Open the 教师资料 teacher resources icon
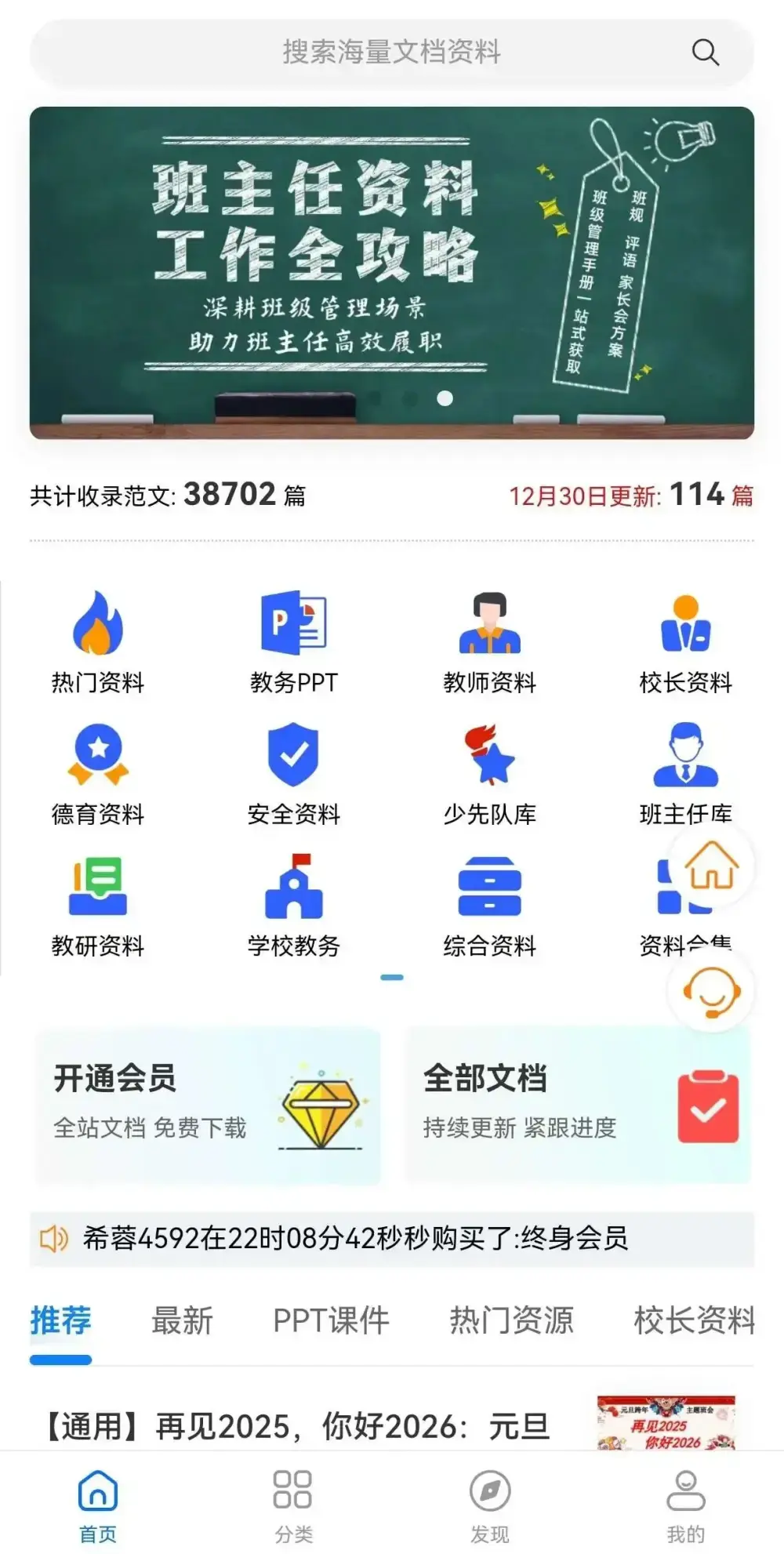Viewport: 784px width, 1554px height. pos(490,626)
